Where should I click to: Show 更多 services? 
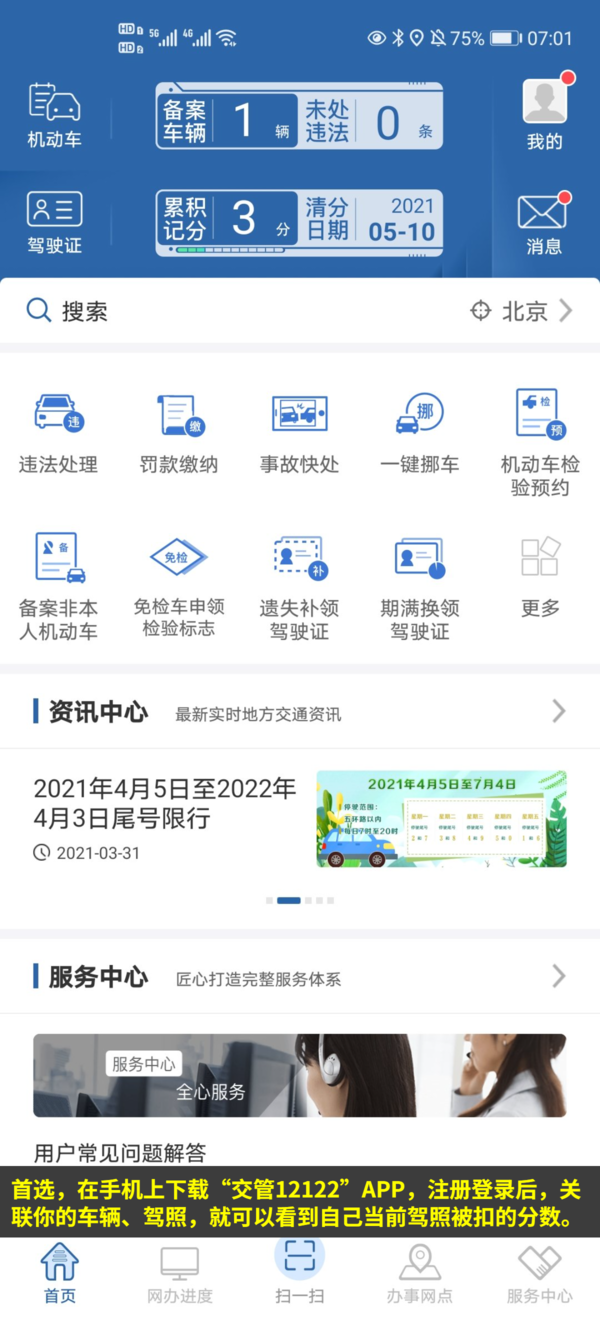(x=540, y=577)
